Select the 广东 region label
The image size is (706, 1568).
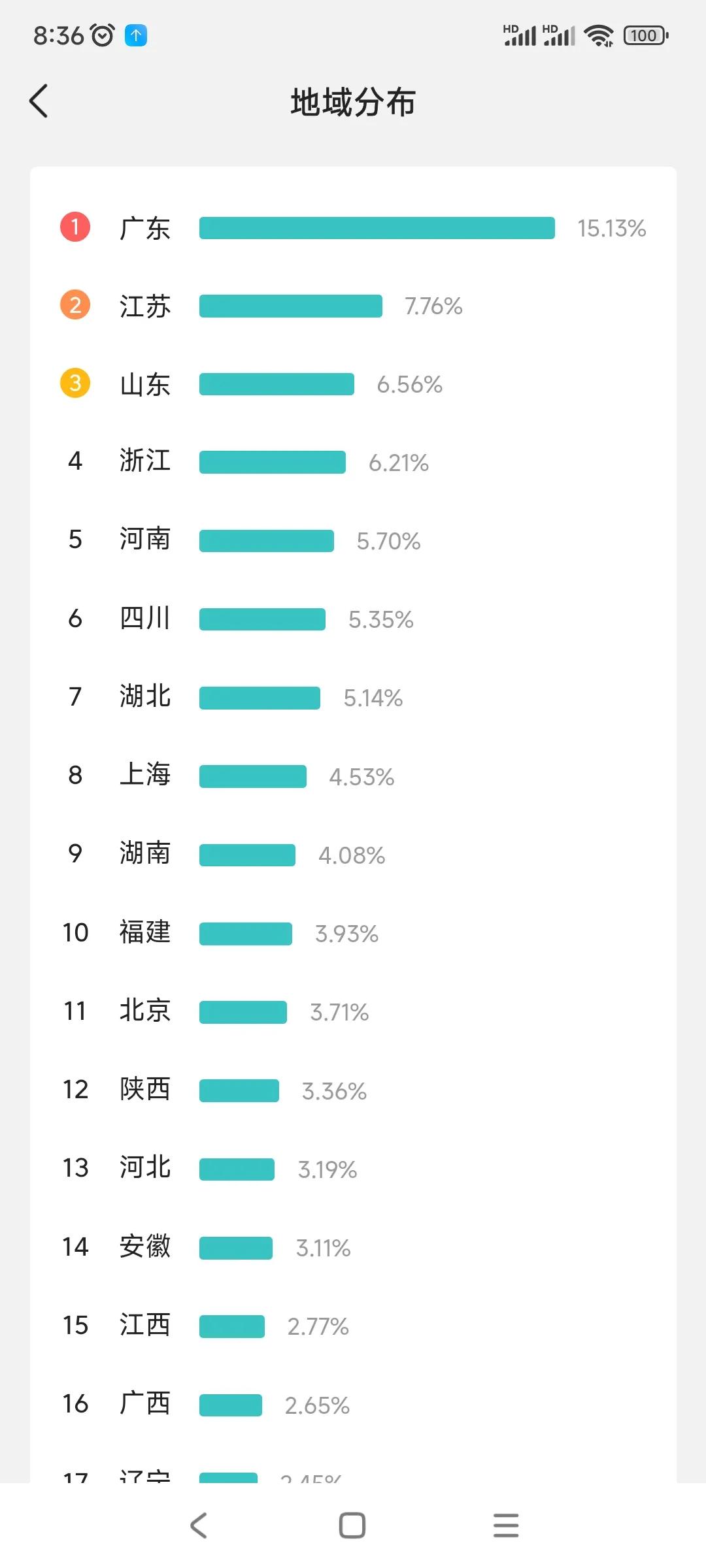[x=145, y=227]
